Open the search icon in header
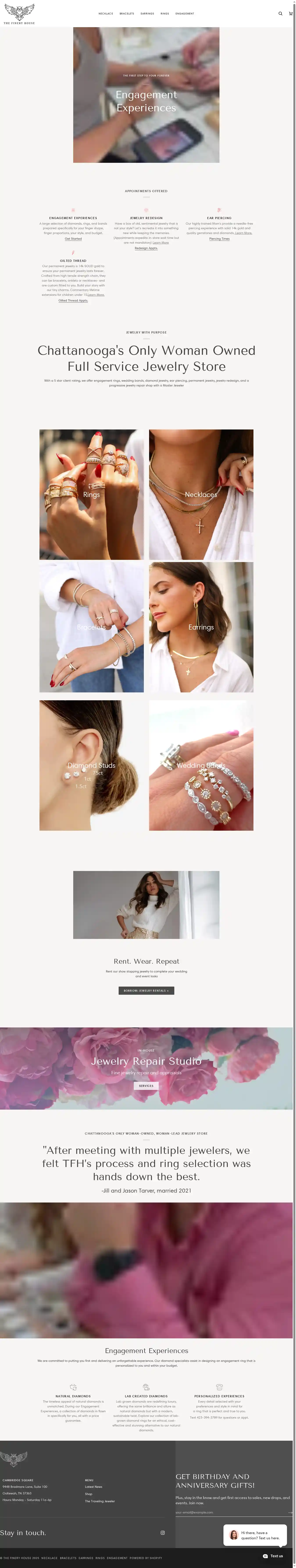296x1568 pixels. [280, 13]
